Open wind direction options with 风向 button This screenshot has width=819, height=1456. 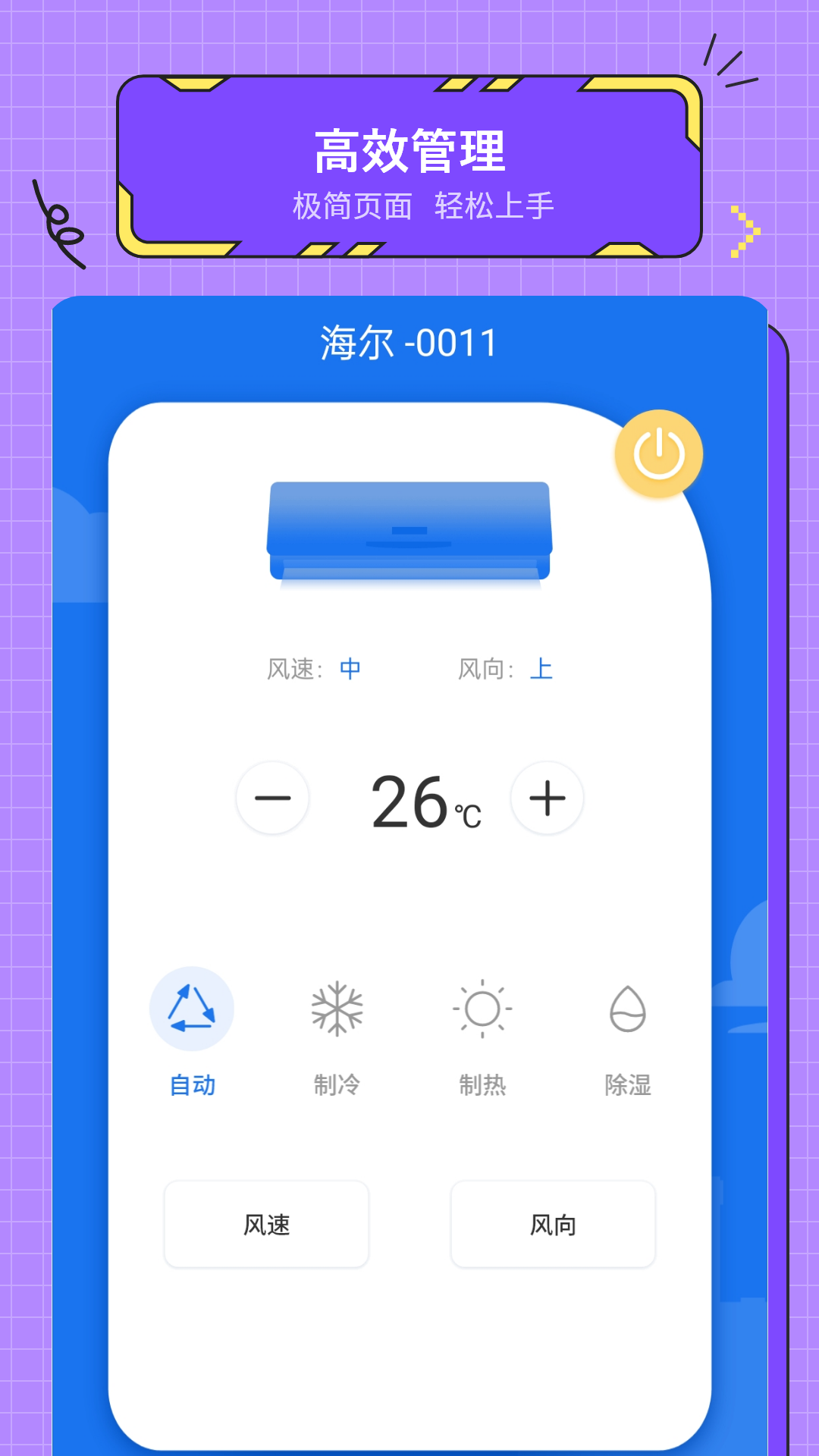(553, 1224)
